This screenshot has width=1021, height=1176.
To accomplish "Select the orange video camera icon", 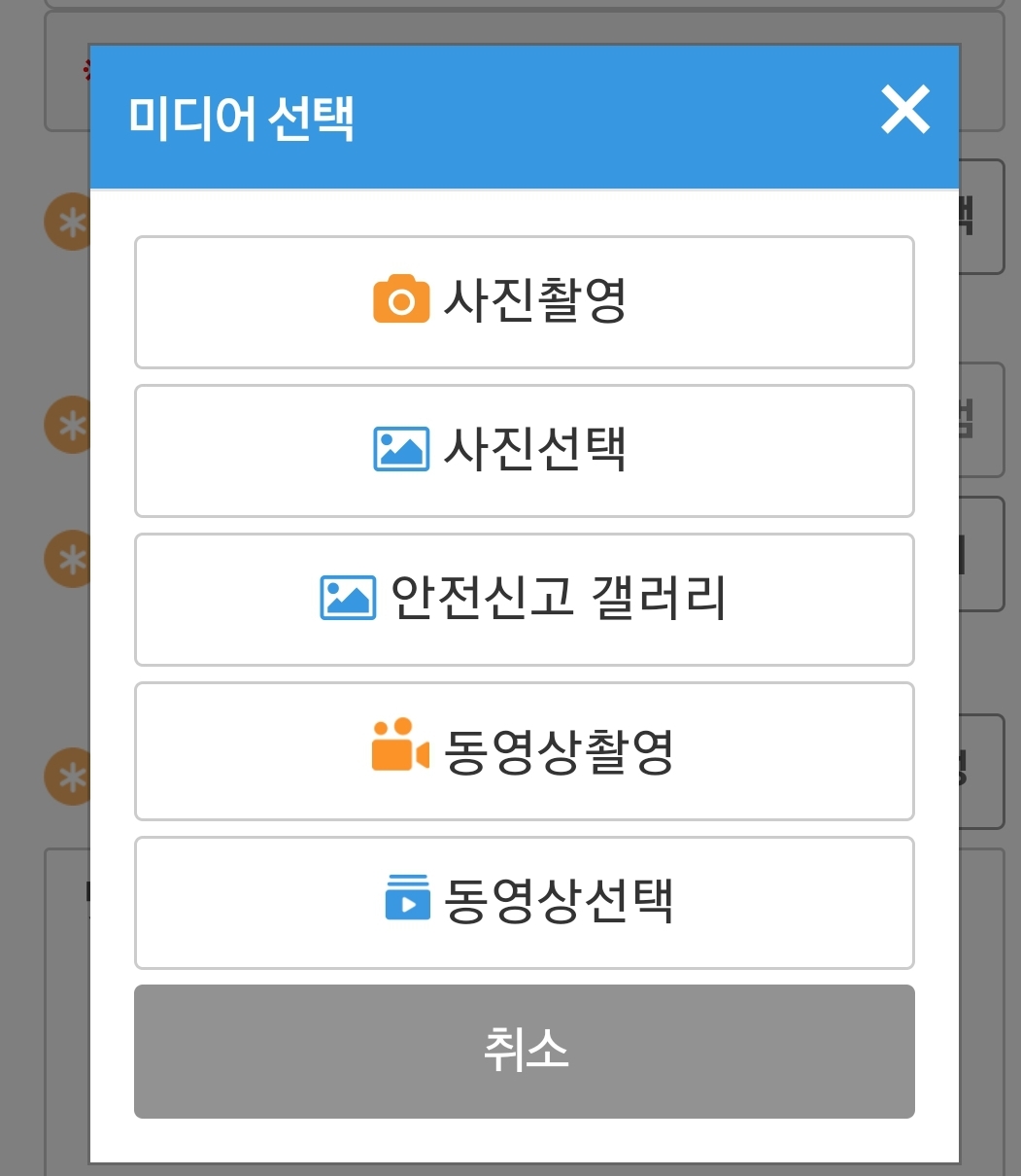I will pyautogui.click(x=399, y=749).
